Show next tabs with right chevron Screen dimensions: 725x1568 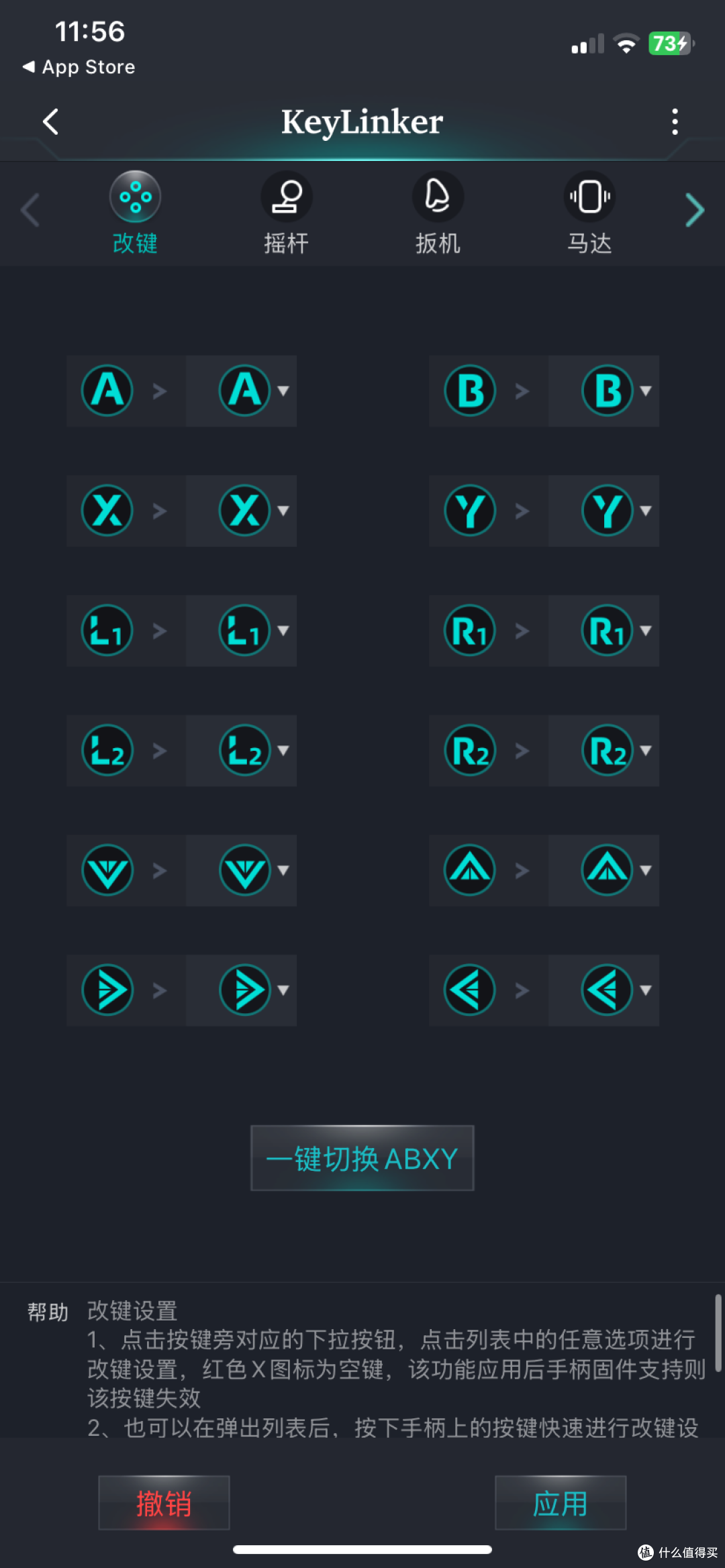tap(695, 211)
